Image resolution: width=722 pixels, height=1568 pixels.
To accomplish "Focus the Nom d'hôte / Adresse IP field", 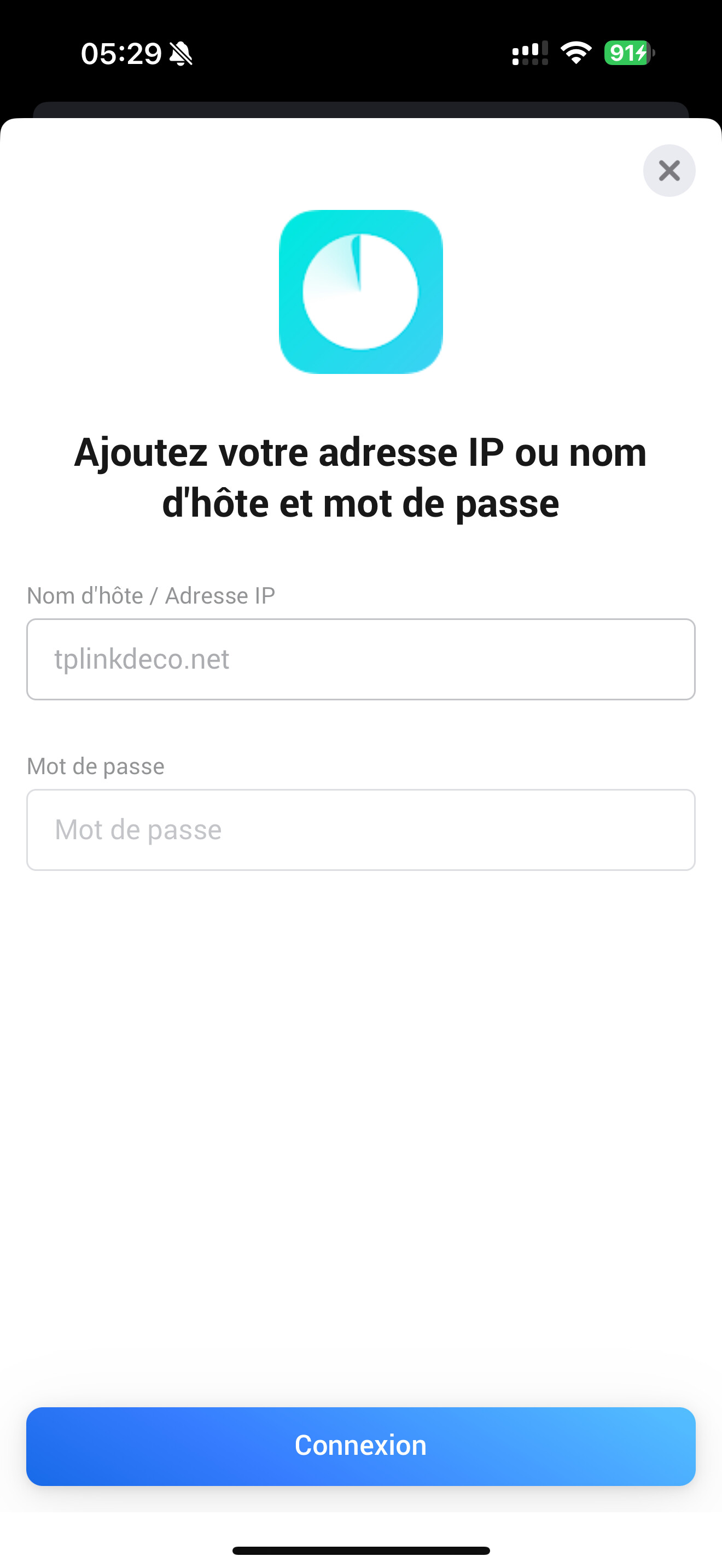I will click(360, 659).
